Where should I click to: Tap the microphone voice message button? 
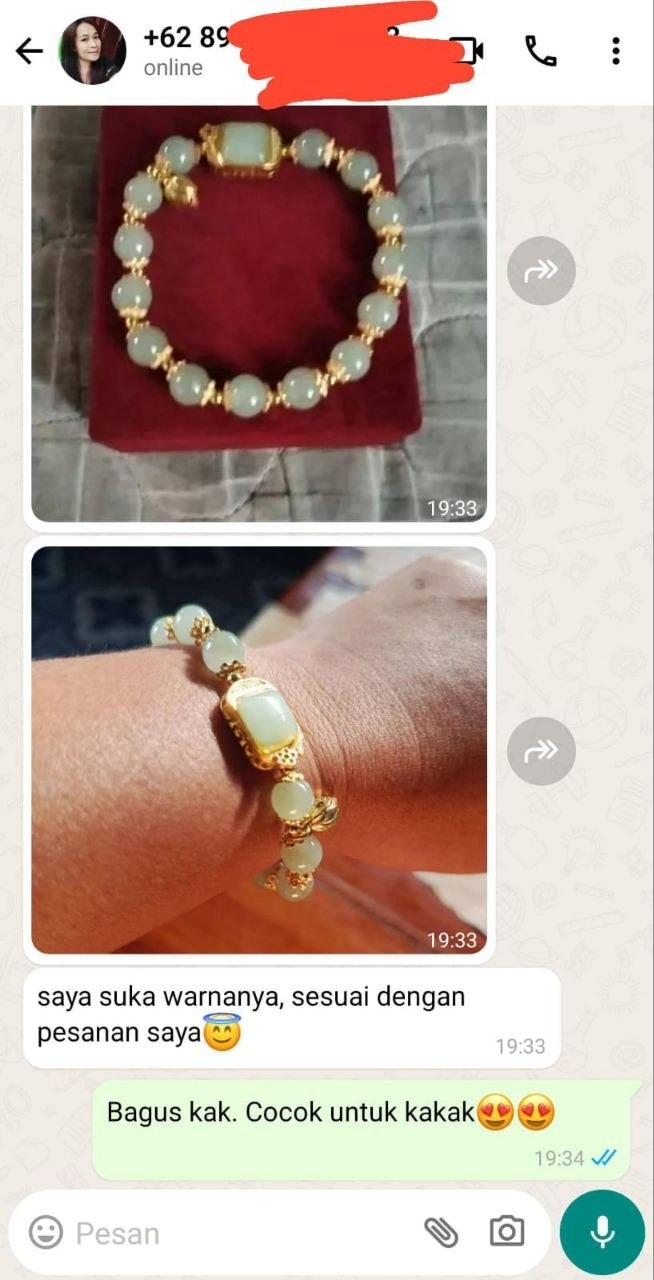click(602, 1232)
